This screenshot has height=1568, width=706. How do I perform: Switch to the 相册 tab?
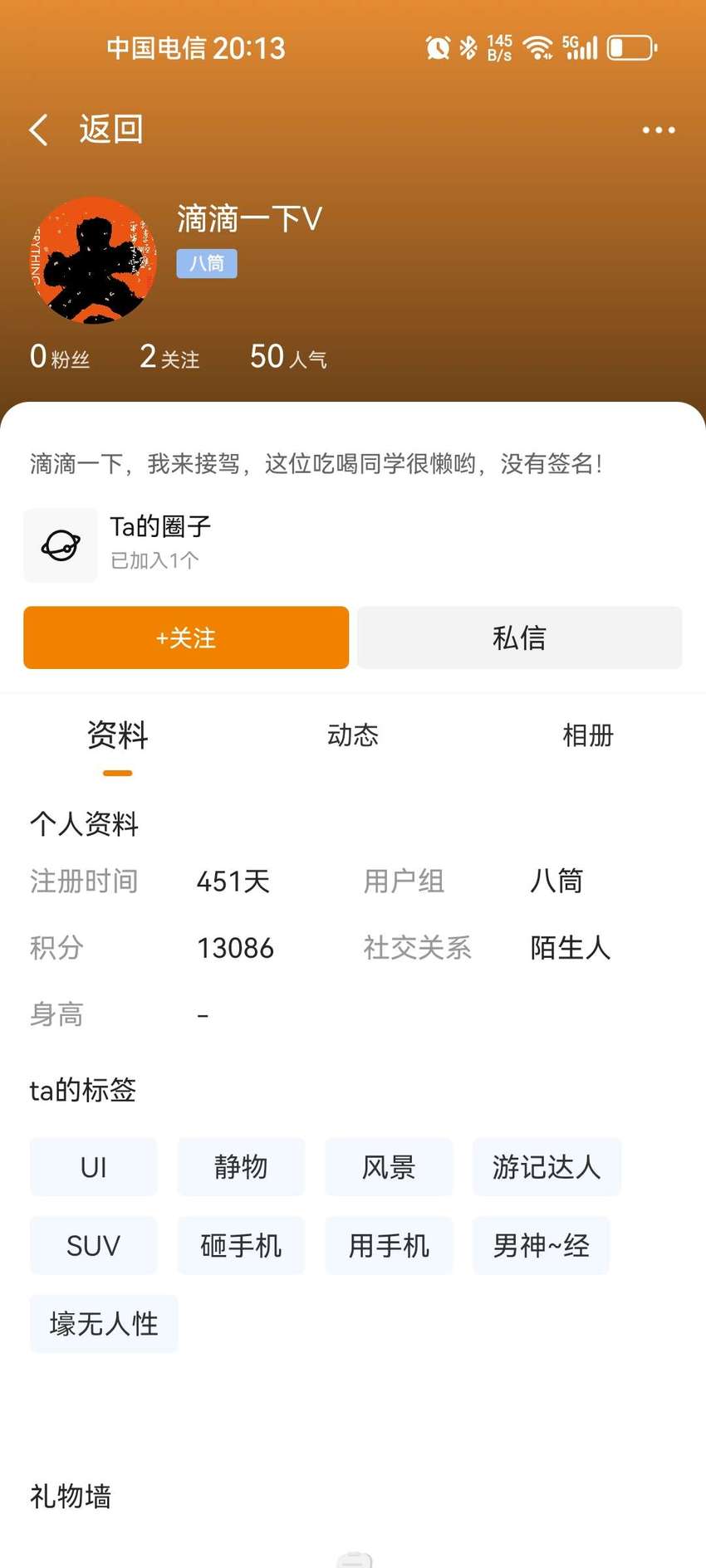click(588, 735)
